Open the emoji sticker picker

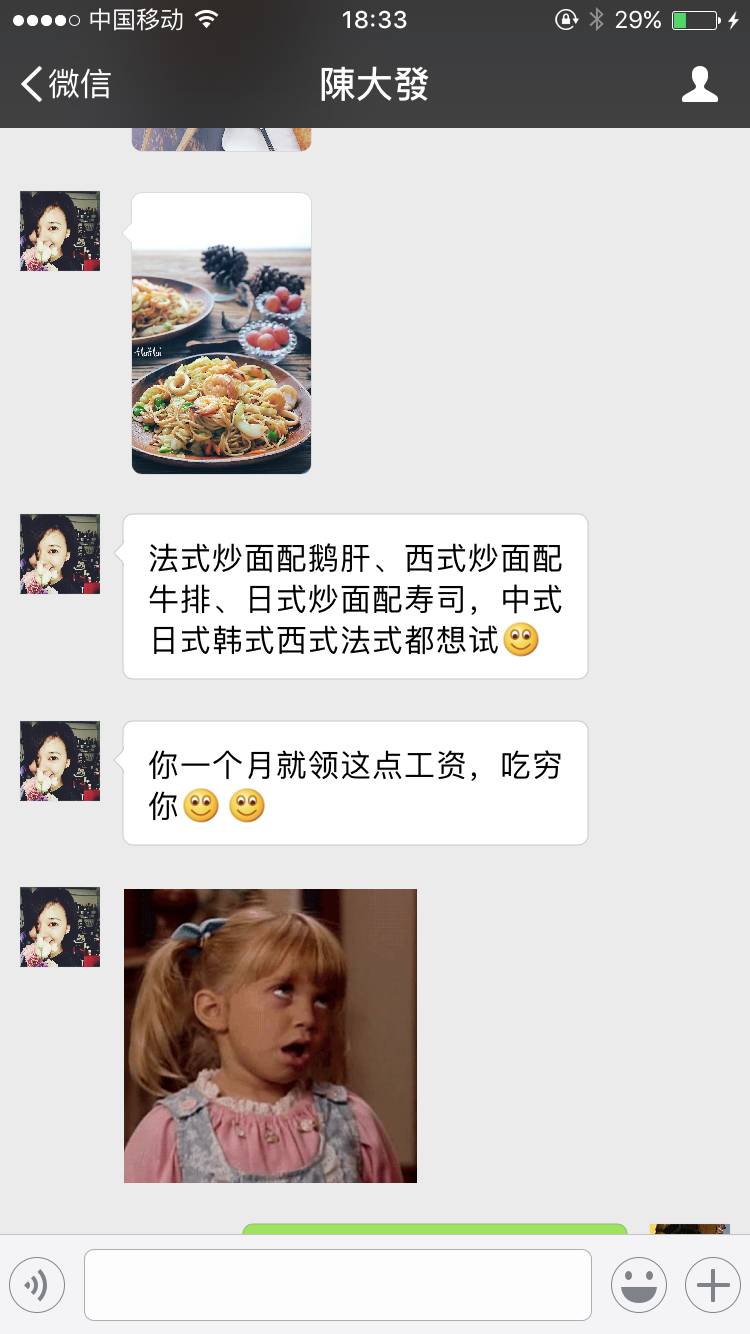[638, 1285]
